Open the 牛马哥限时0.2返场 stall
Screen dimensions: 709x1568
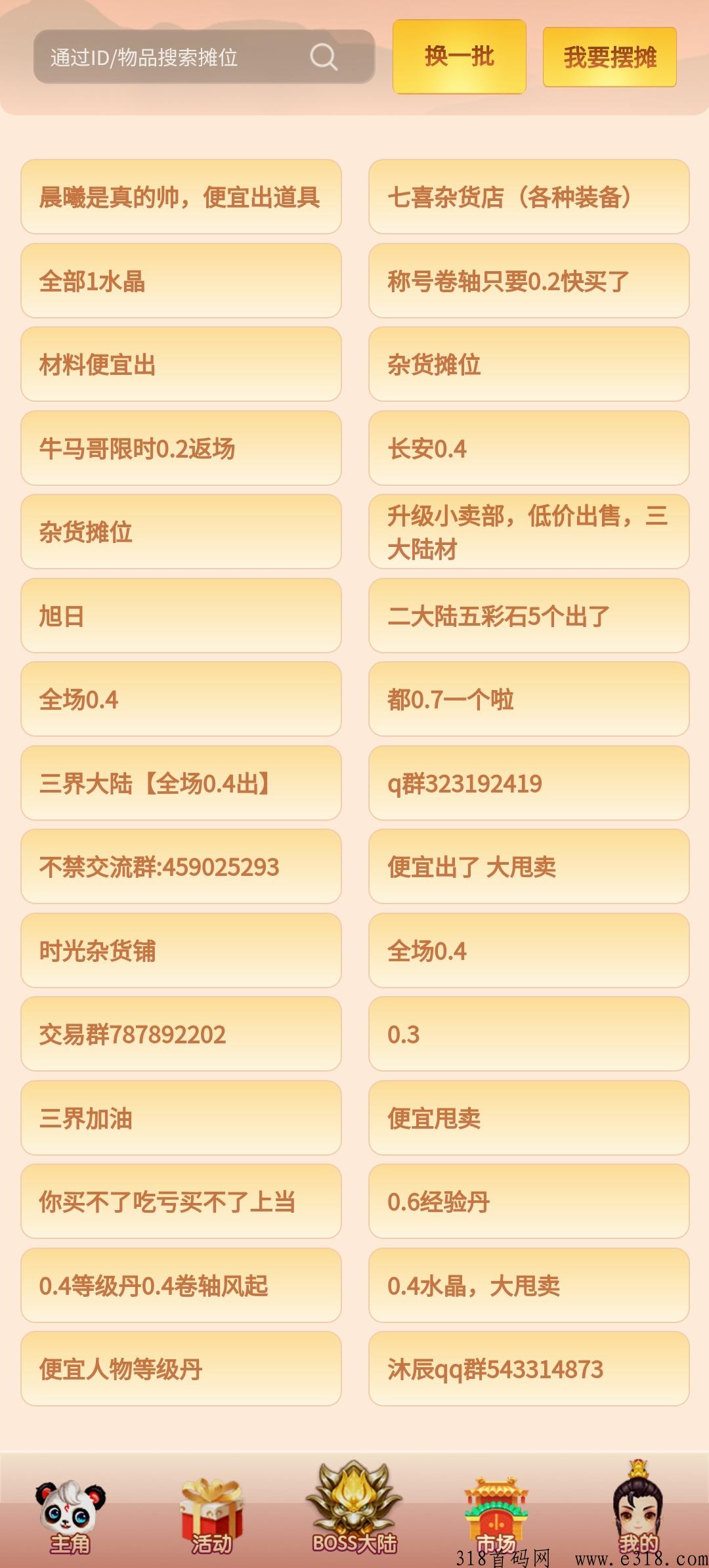click(x=181, y=448)
